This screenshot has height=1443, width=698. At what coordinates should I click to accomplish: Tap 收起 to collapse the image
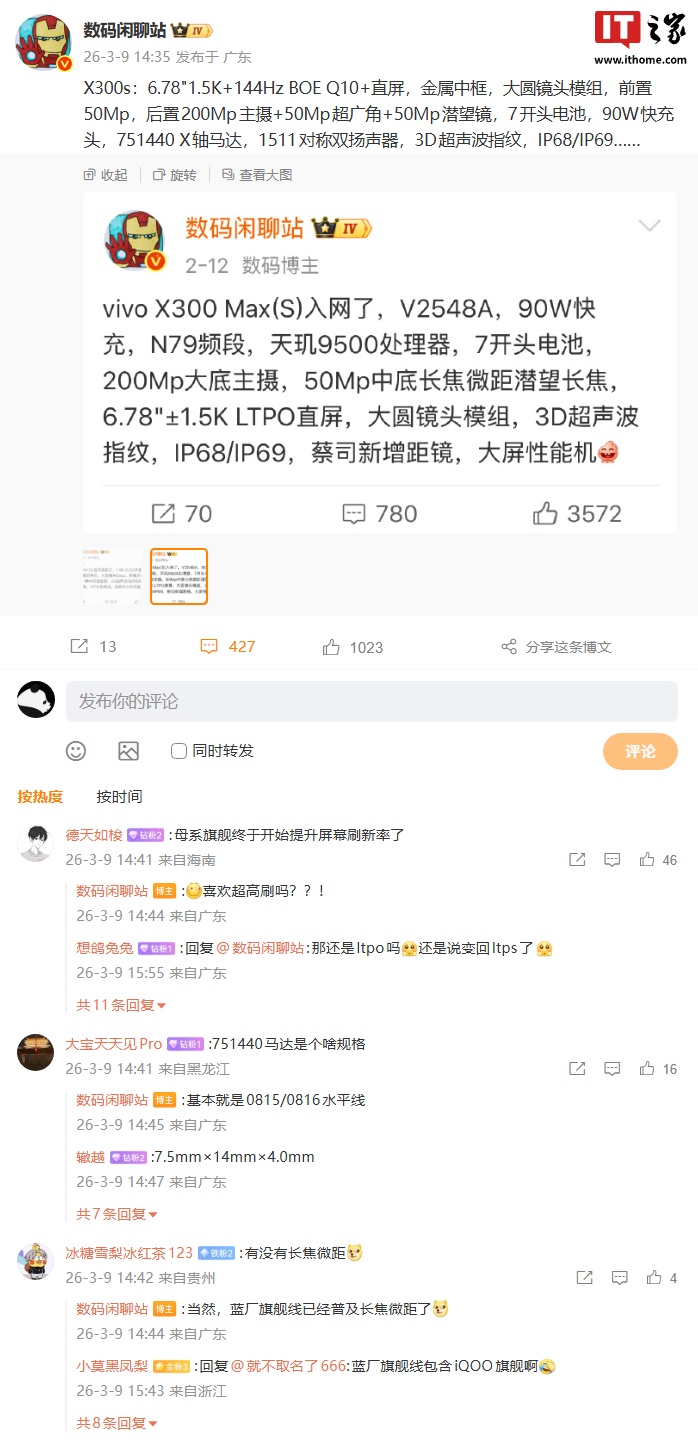click(x=106, y=175)
